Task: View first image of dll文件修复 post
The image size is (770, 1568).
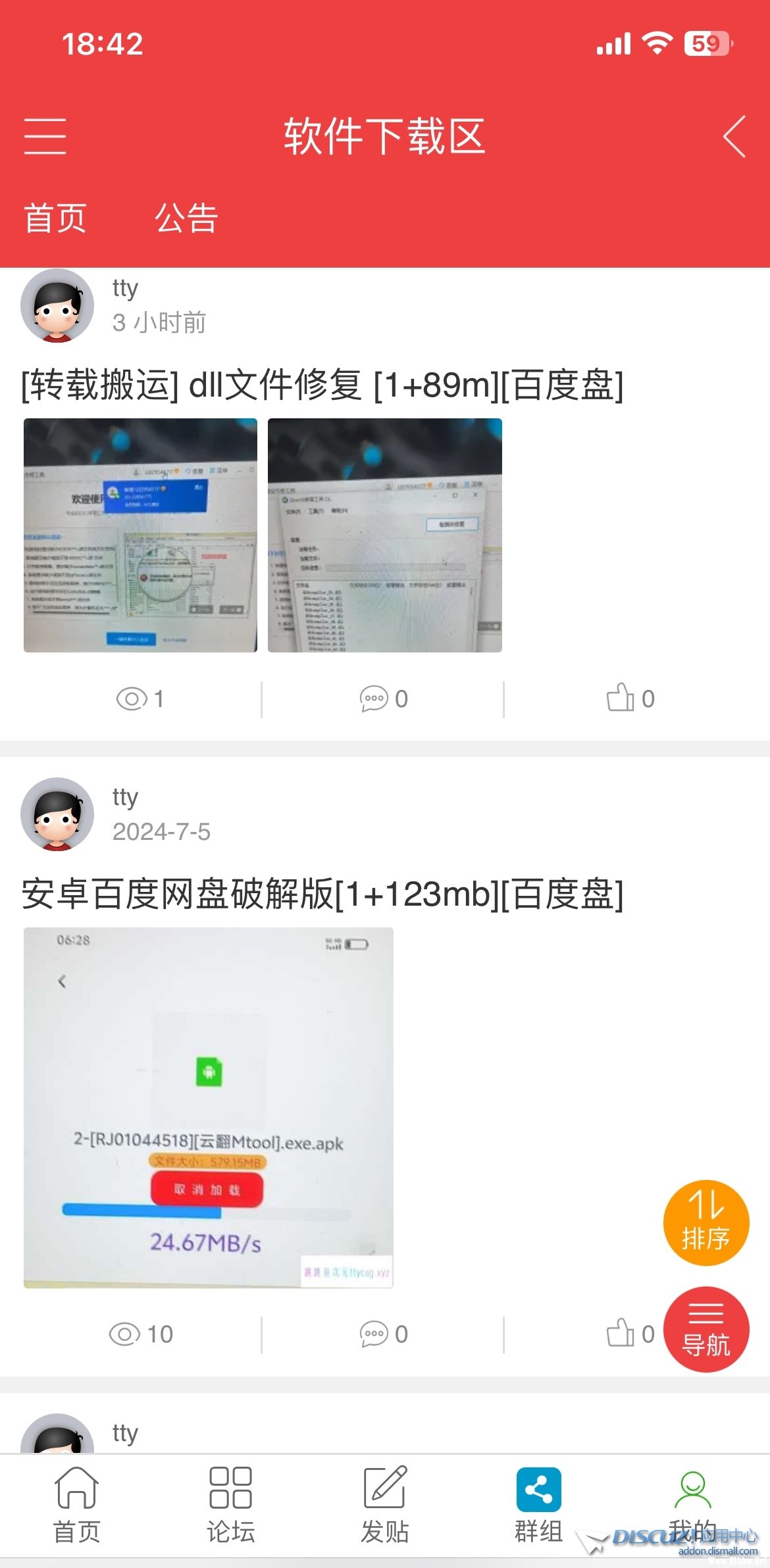Action: [x=140, y=535]
